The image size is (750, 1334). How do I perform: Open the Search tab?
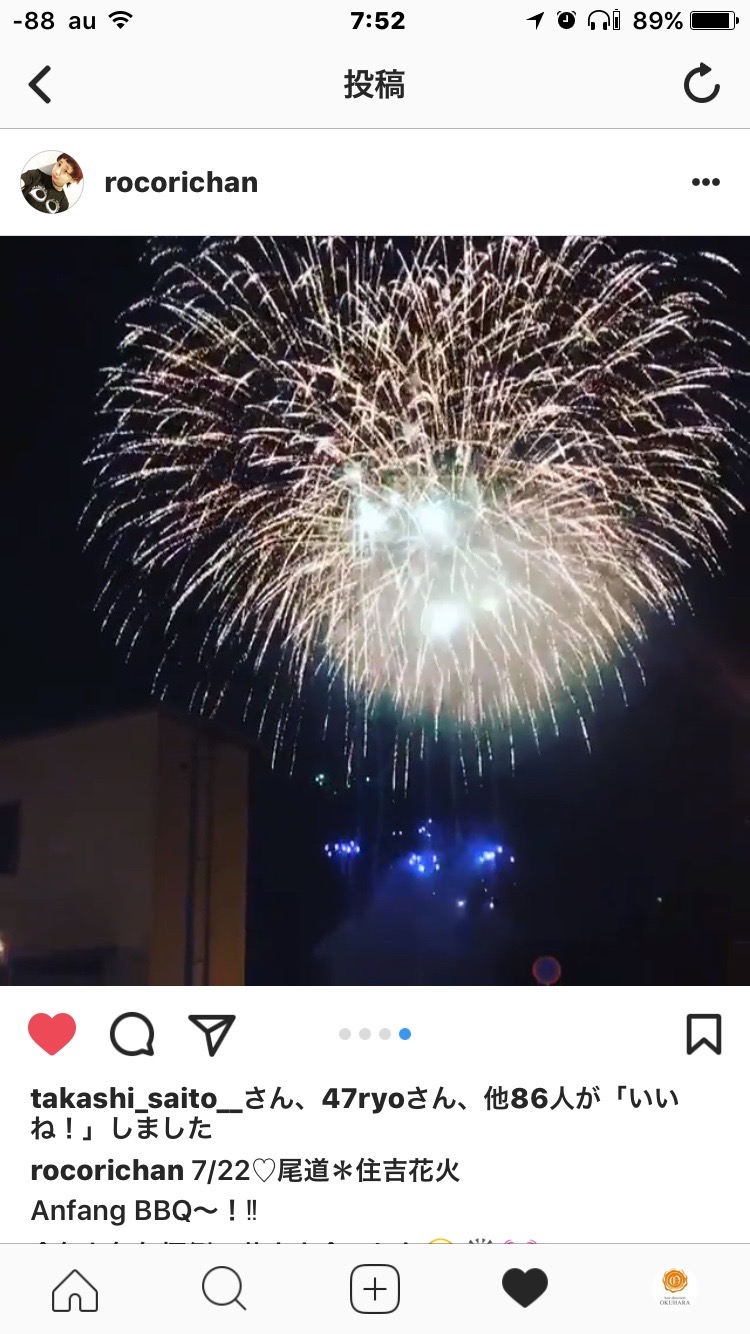click(224, 1289)
